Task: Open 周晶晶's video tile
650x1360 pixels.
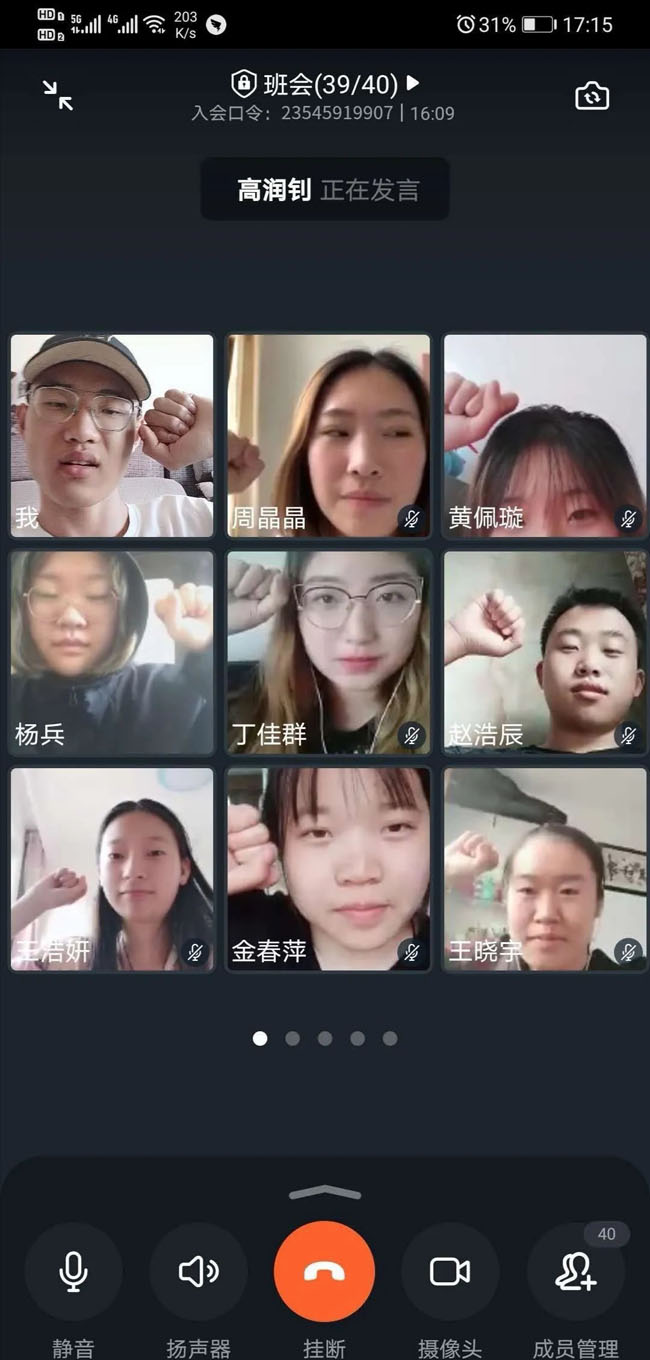Action: (328, 436)
